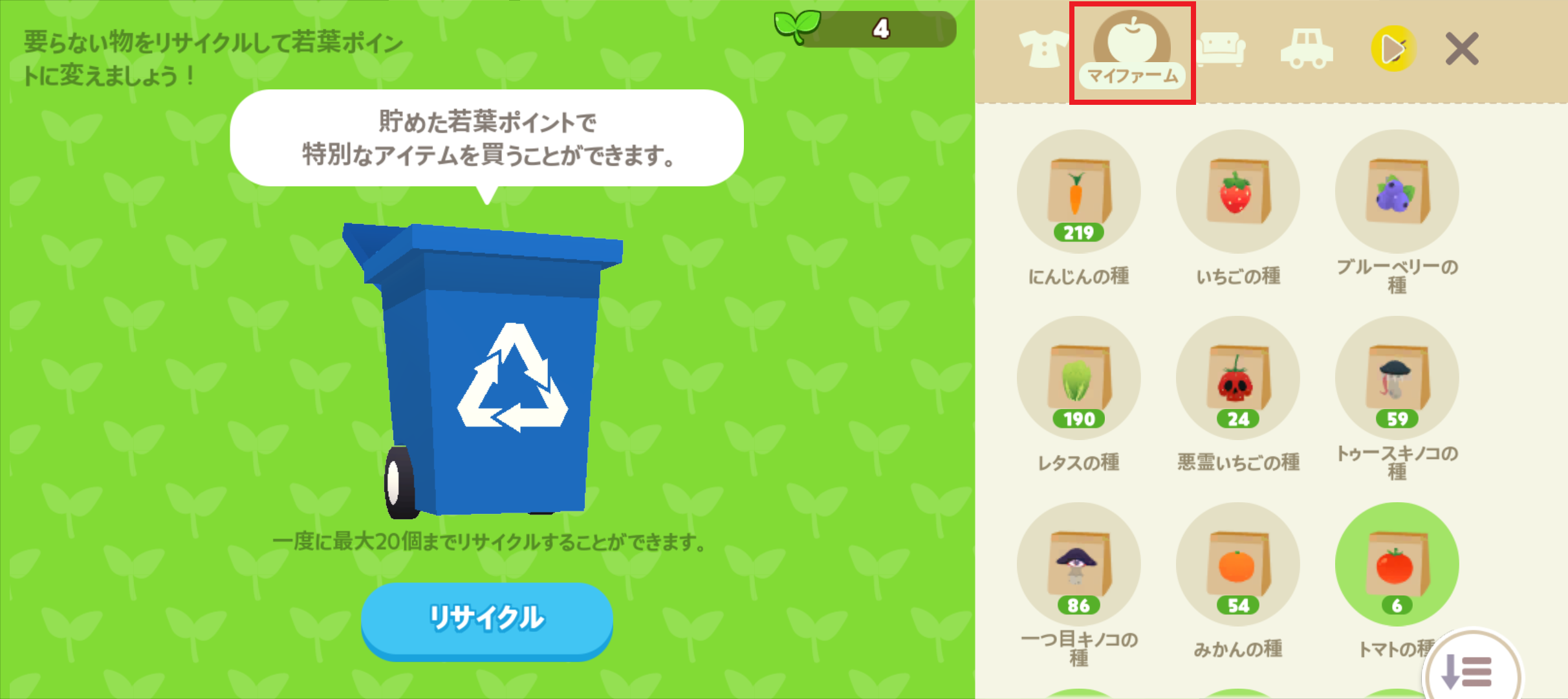Select the マイファーム tab
The image size is (1568, 699).
pyautogui.click(x=1132, y=52)
